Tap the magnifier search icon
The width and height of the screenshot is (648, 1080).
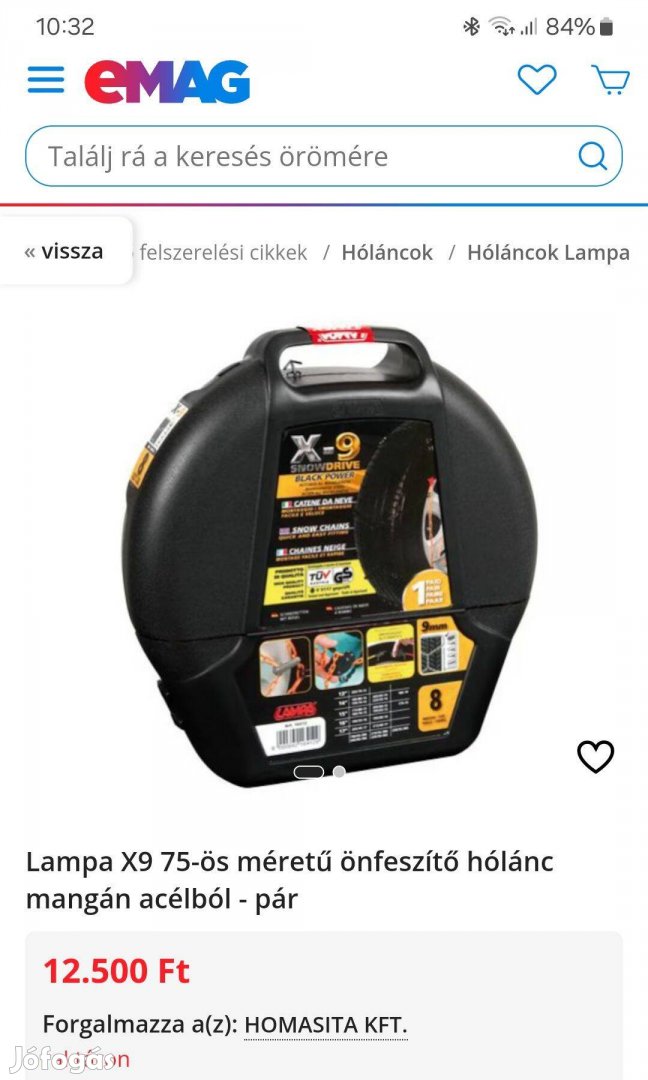coord(592,156)
